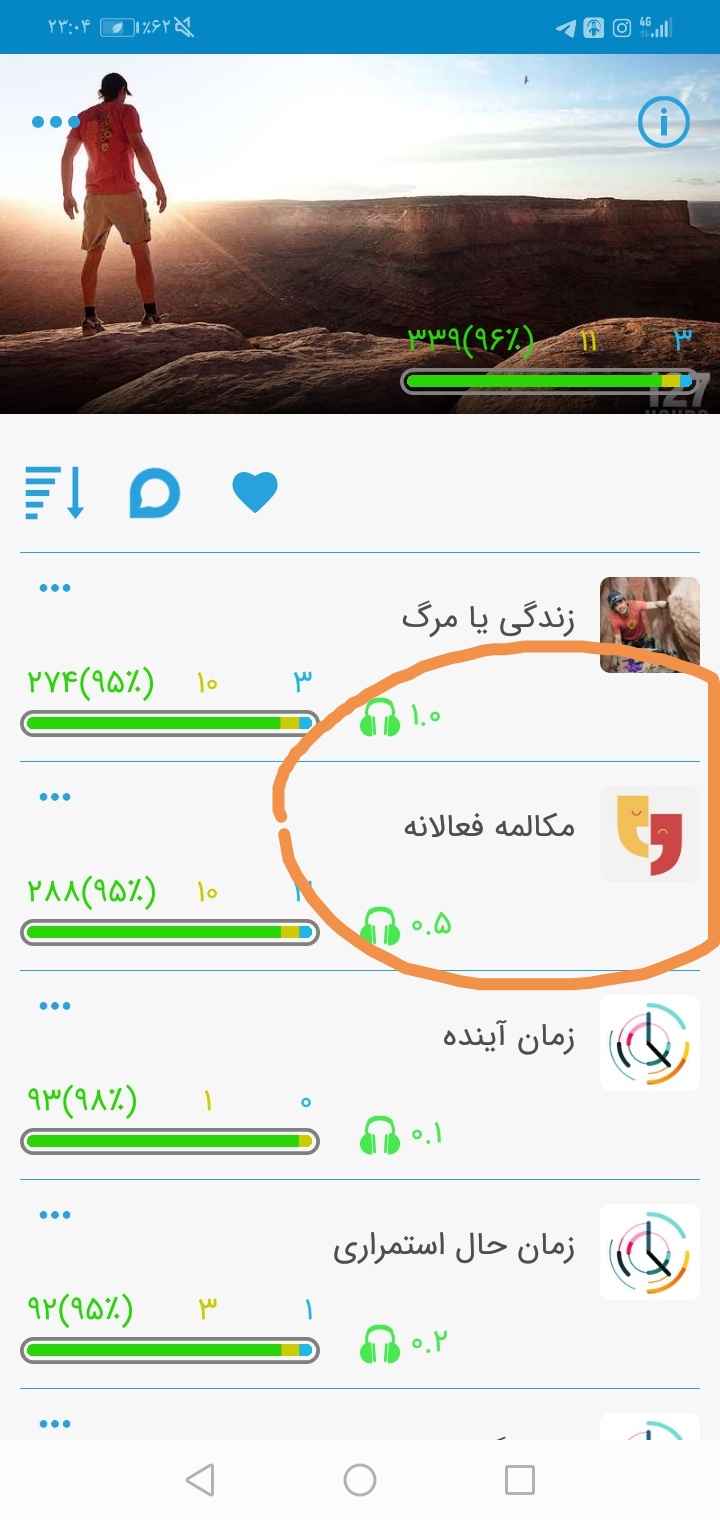Open the comments bubble icon
Image resolution: width=720 pixels, height=1520 pixels.
pyautogui.click(x=155, y=494)
